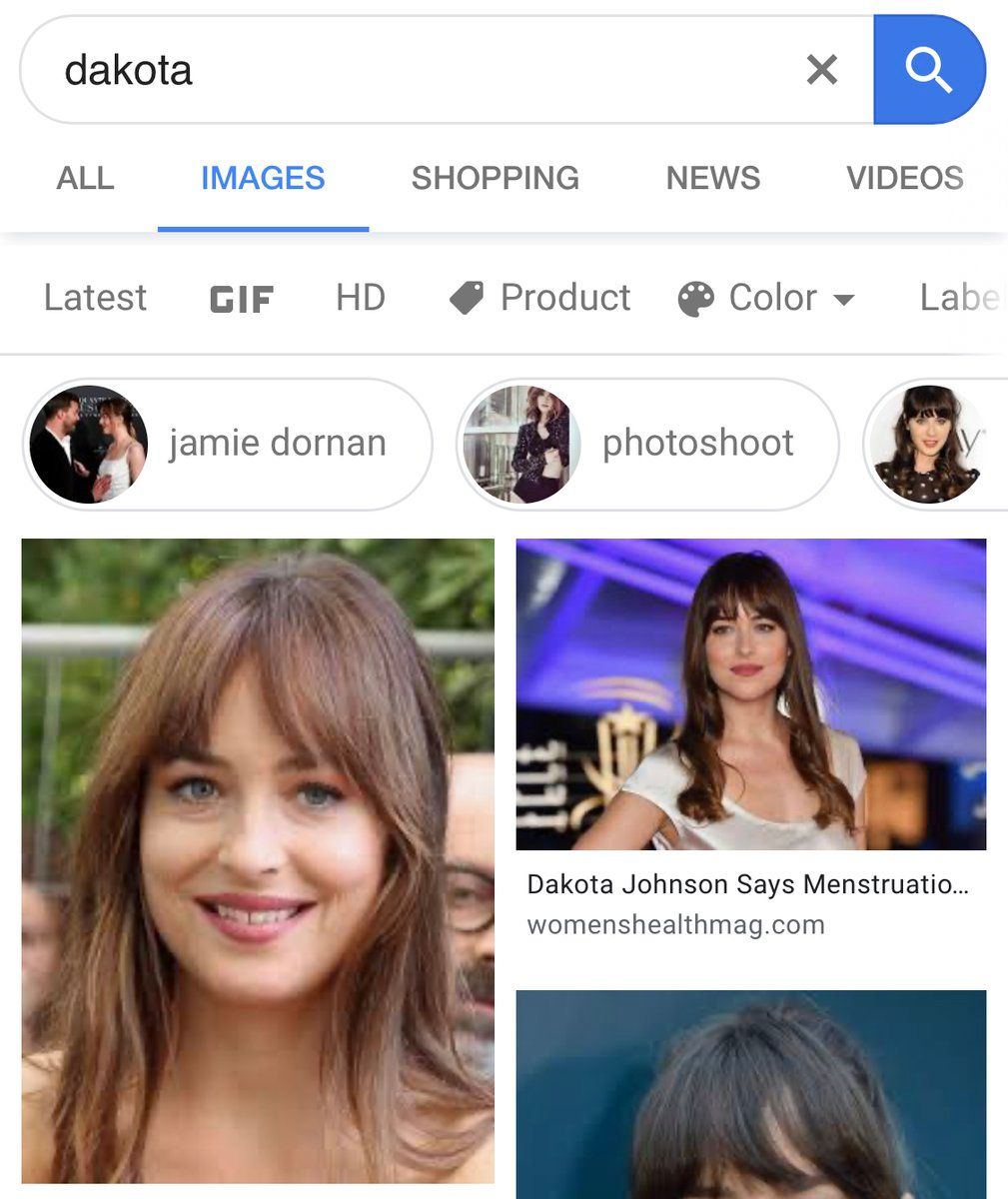The width and height of the screenshot is (1008, 1199).
Task: Open the womenshealthmag.com image result
Action: (x=750, y=694)
